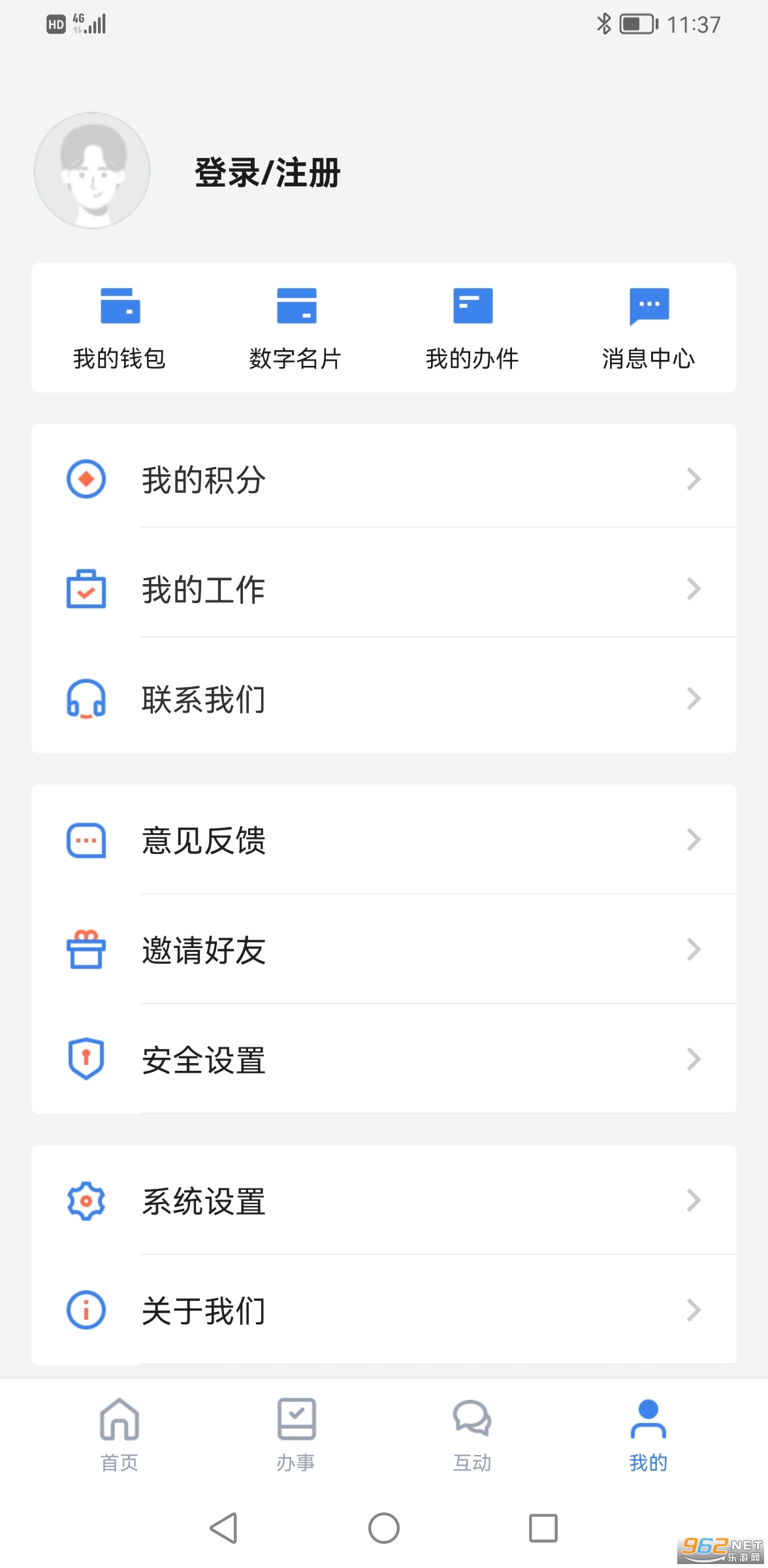View 关于我们 about page
Screen dimensions: 768x1568
click(384, 1311)
